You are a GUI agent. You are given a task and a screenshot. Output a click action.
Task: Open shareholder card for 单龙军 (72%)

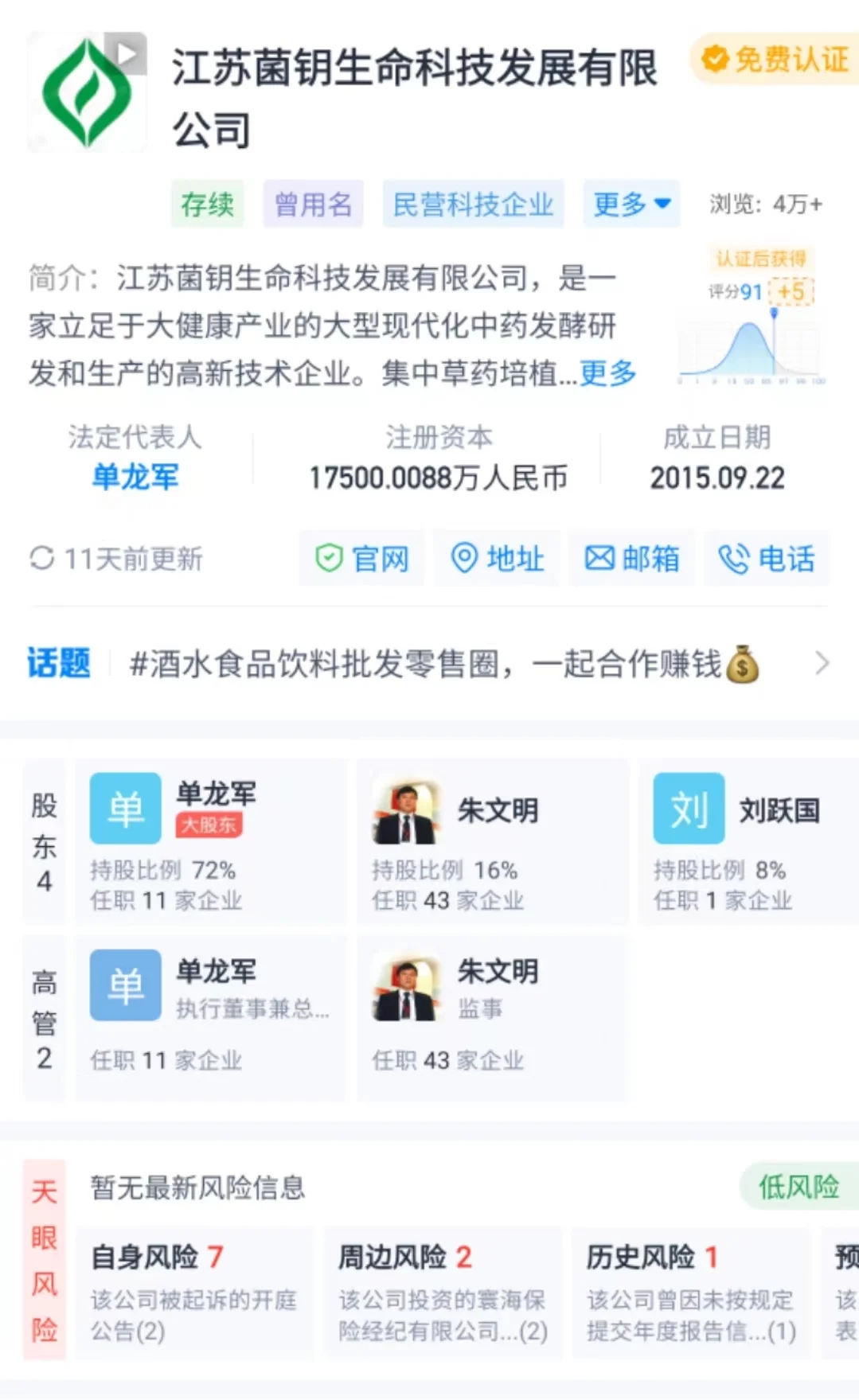(x=211, y=842)
